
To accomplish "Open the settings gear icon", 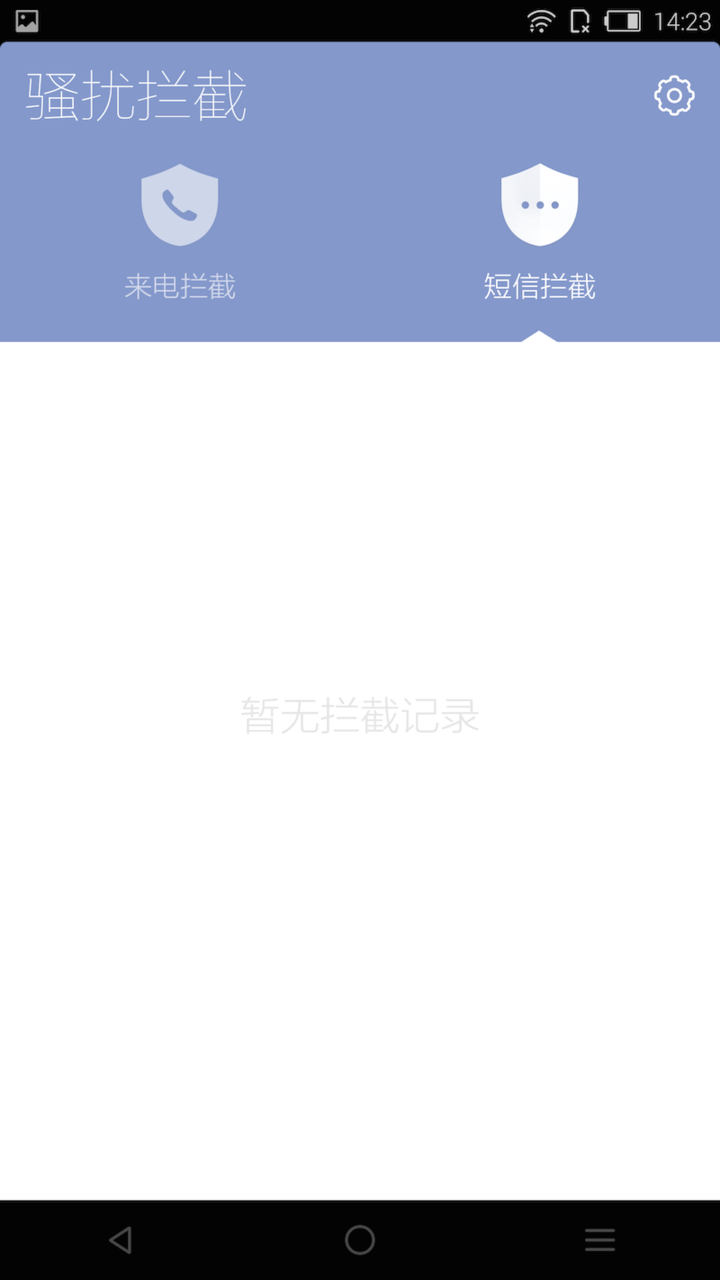I will [x=674, y=96].
